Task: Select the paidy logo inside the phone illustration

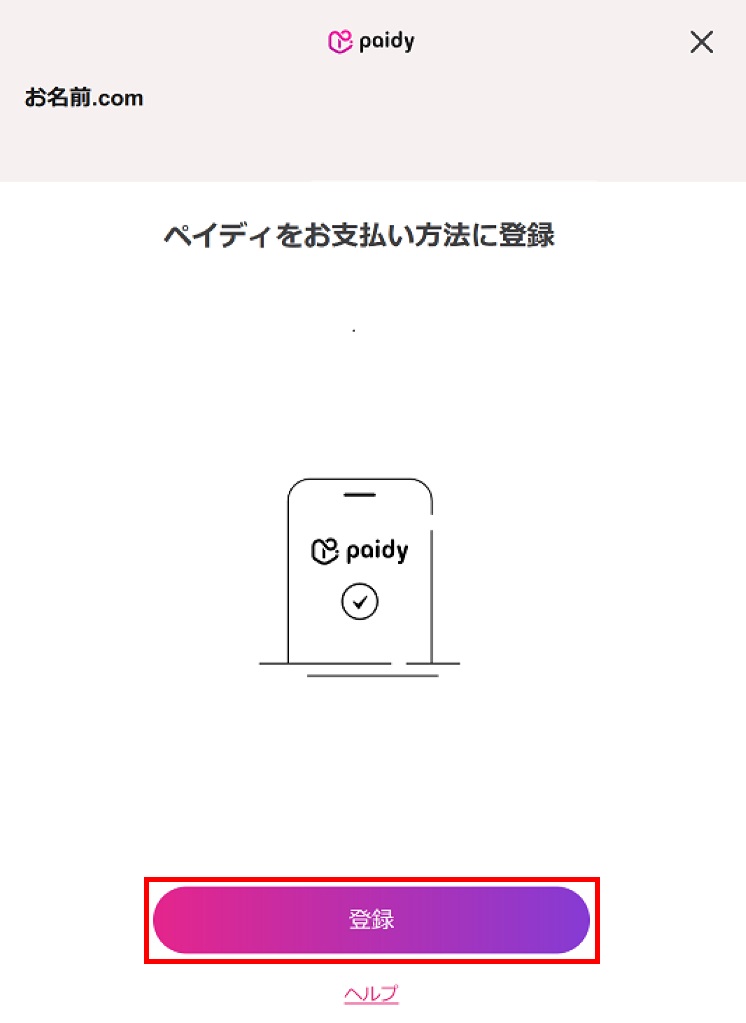Action: 361,551
